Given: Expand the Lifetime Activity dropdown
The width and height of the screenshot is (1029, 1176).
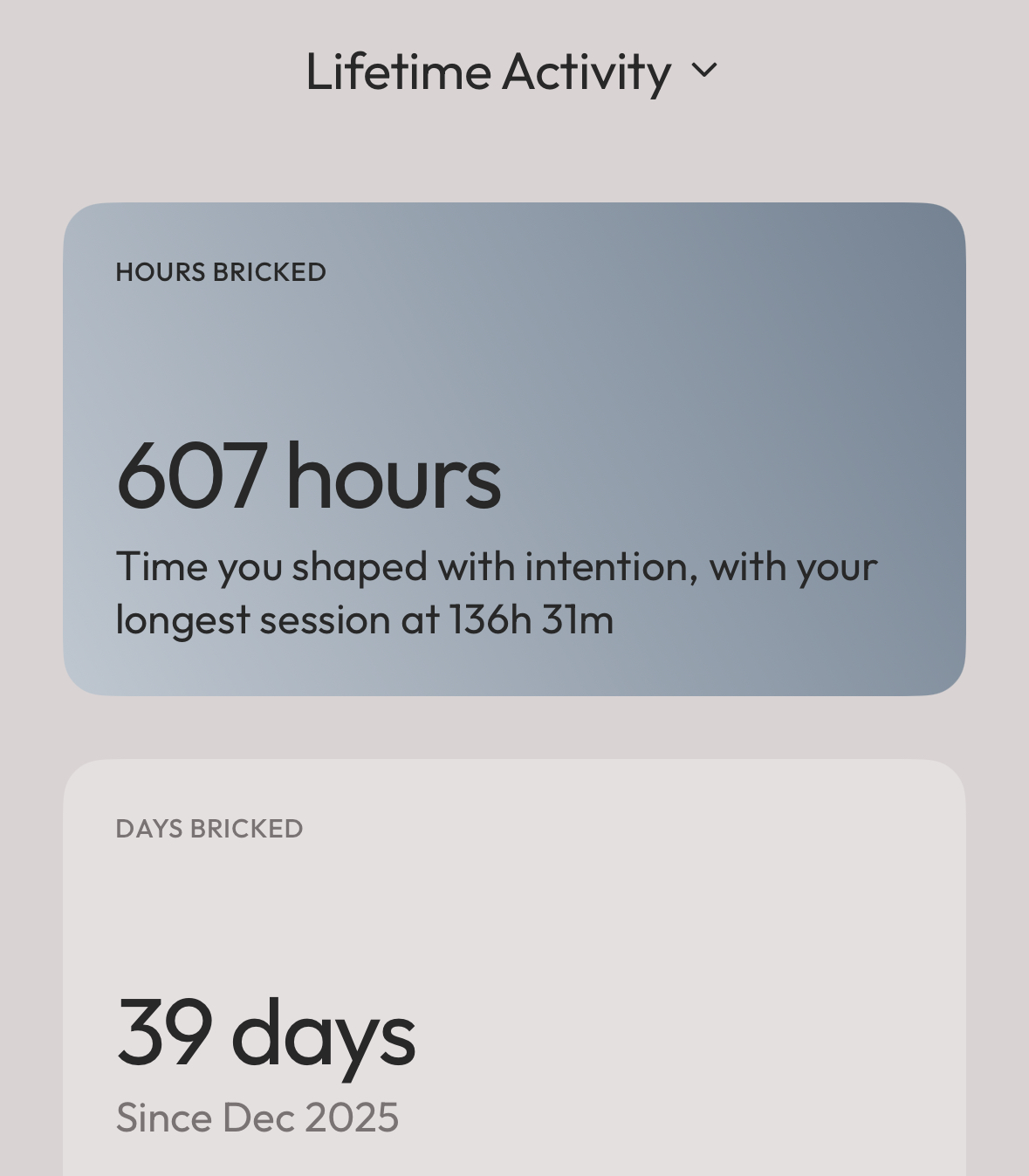Looking at the screenshot, I should (x=703, y=71).
